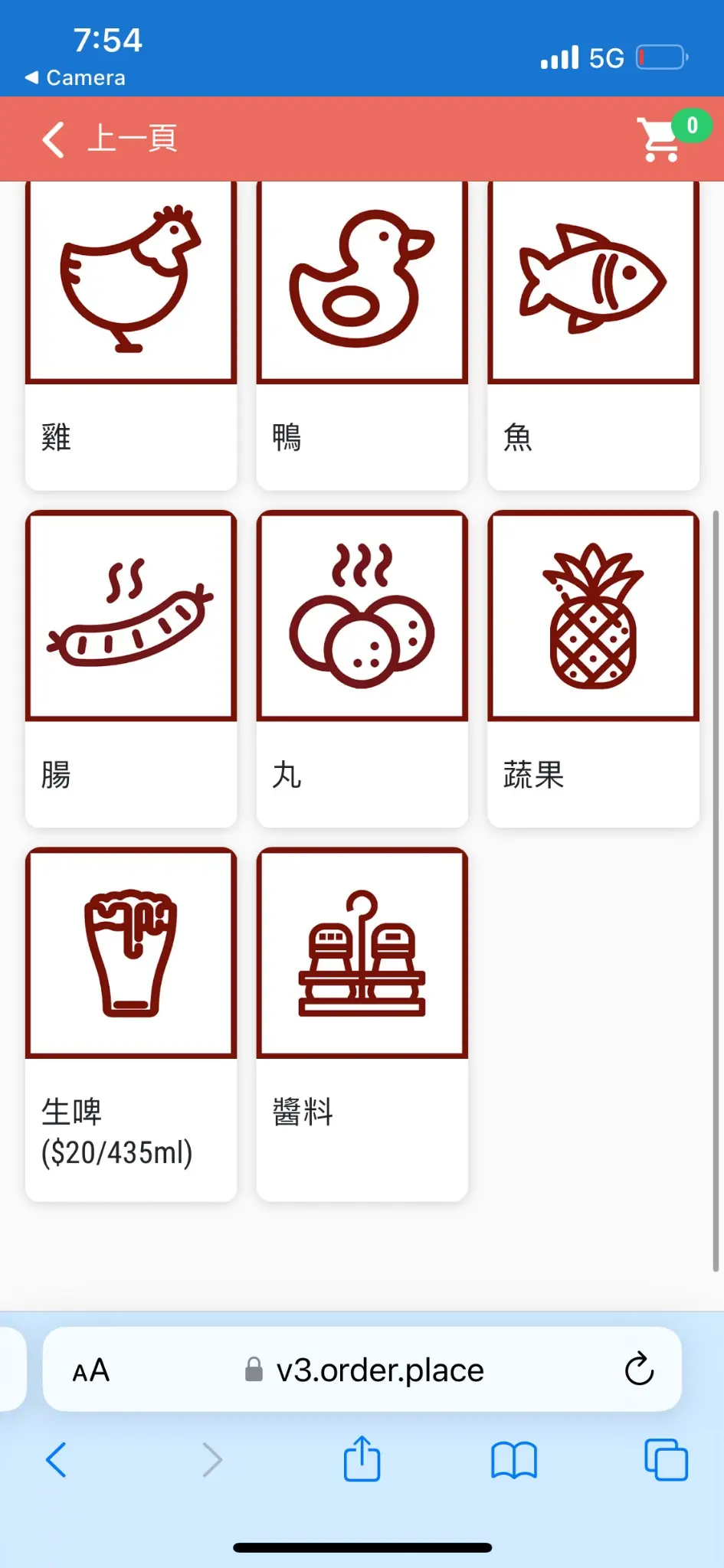Image resolution: width=724 pixels, height=1568 pixels.
Task: Select 生啤 draft beer category
Action: 131,1024
